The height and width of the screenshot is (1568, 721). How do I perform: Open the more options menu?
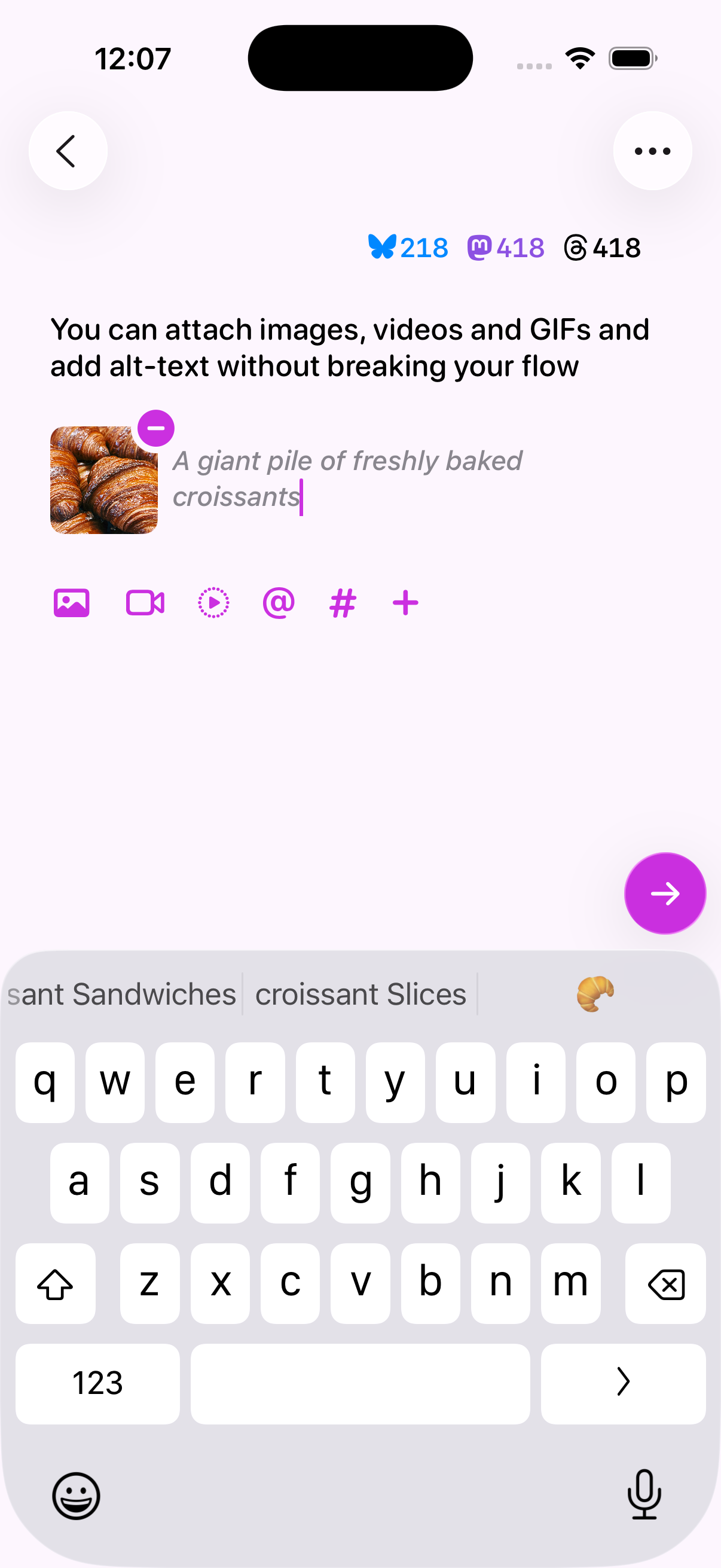(x=653, y=150)
